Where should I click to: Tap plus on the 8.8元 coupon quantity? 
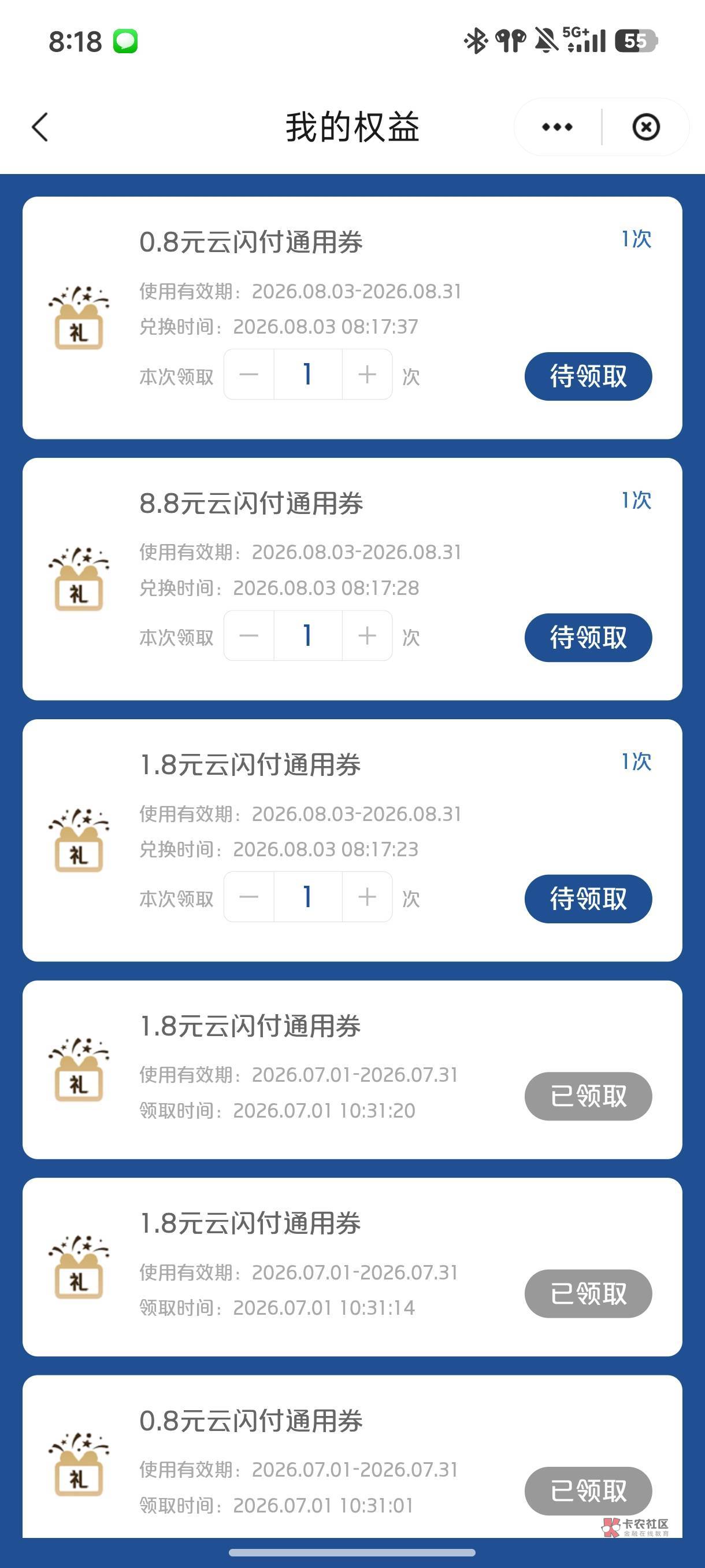click(367, 635)
